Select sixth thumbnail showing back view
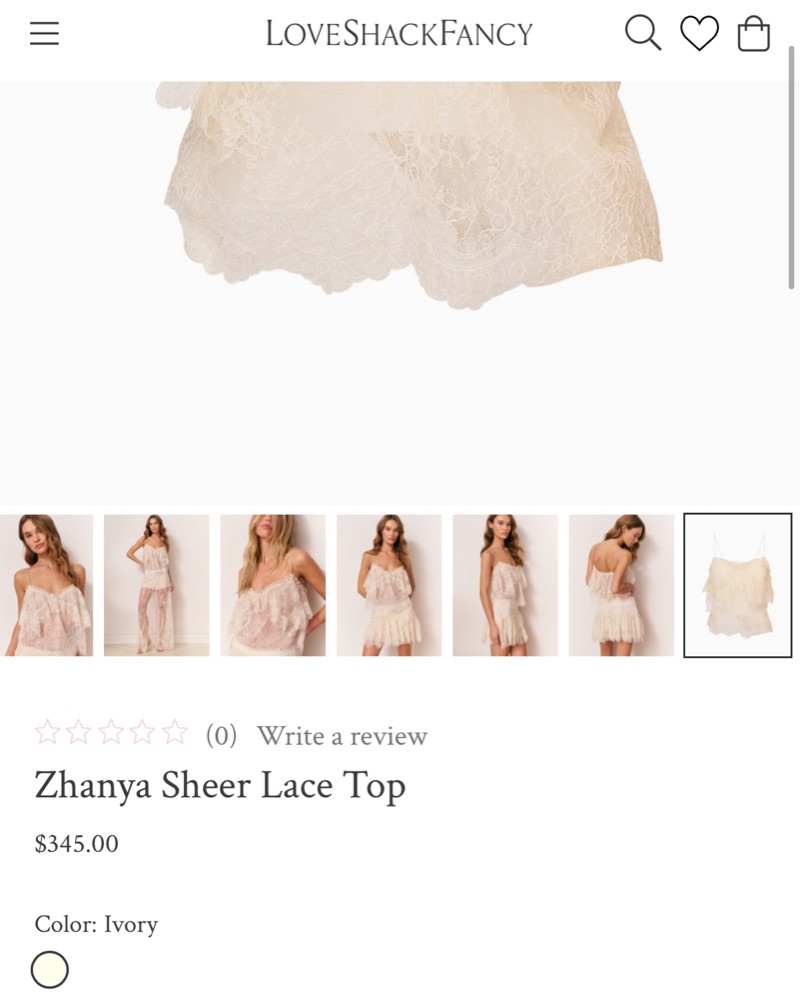Viewport: 801px width, 1001px height. coord(621,585)
